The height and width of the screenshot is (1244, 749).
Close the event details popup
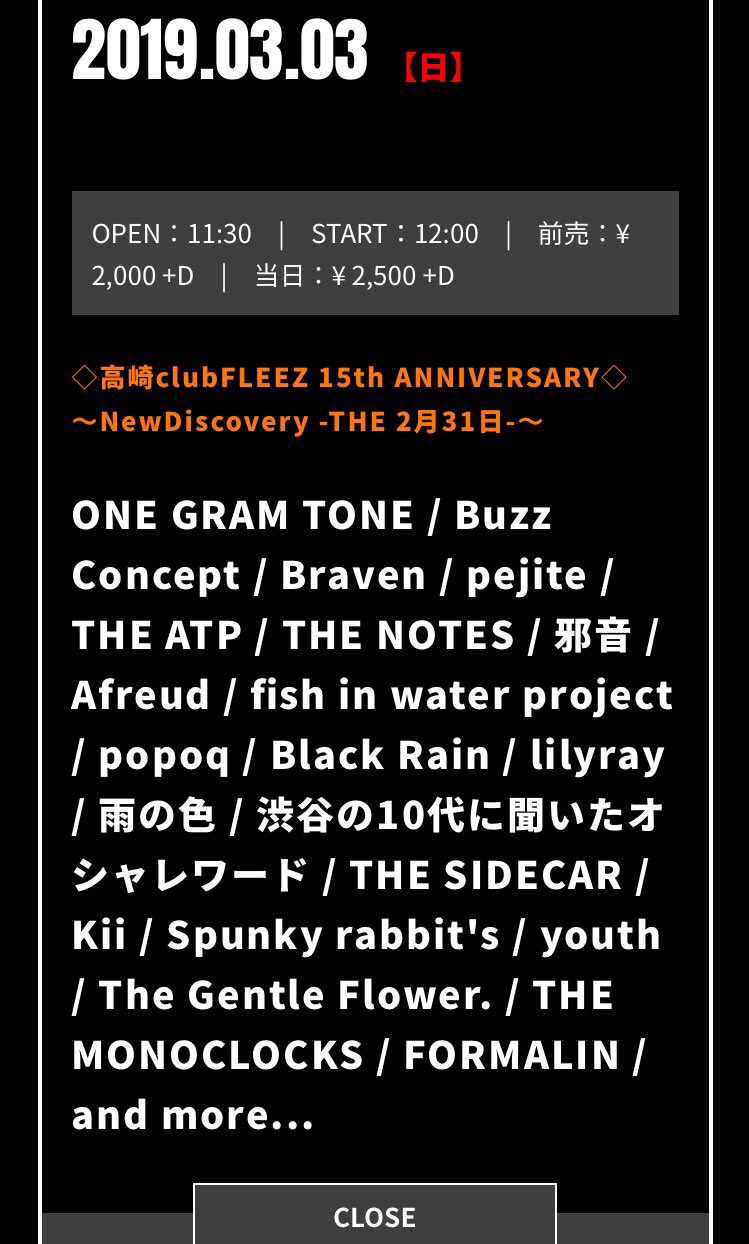(375, 1215)
